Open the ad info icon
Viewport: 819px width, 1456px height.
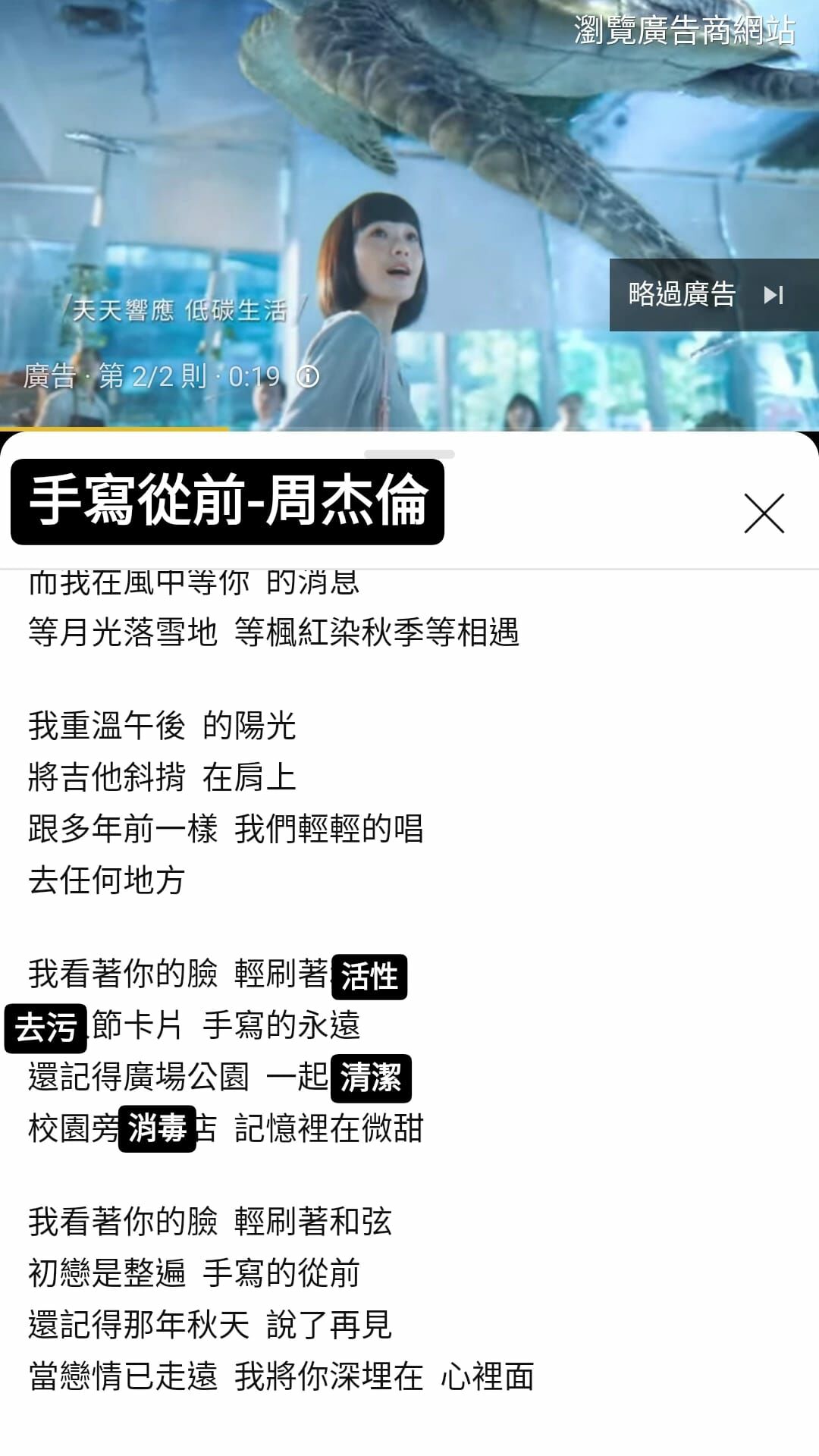click(x=308, y=376)
